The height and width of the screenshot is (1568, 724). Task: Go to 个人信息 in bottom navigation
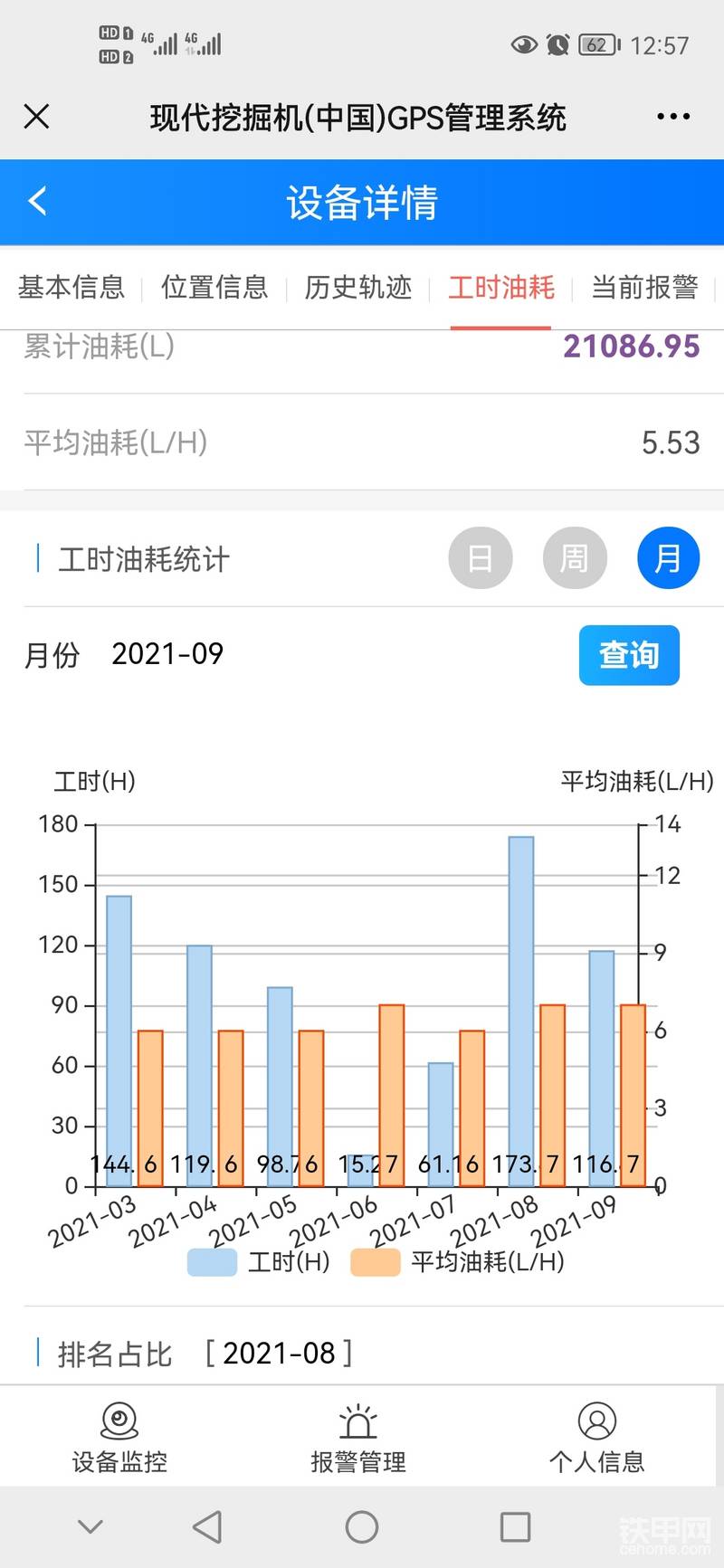tap(597, 1438)
